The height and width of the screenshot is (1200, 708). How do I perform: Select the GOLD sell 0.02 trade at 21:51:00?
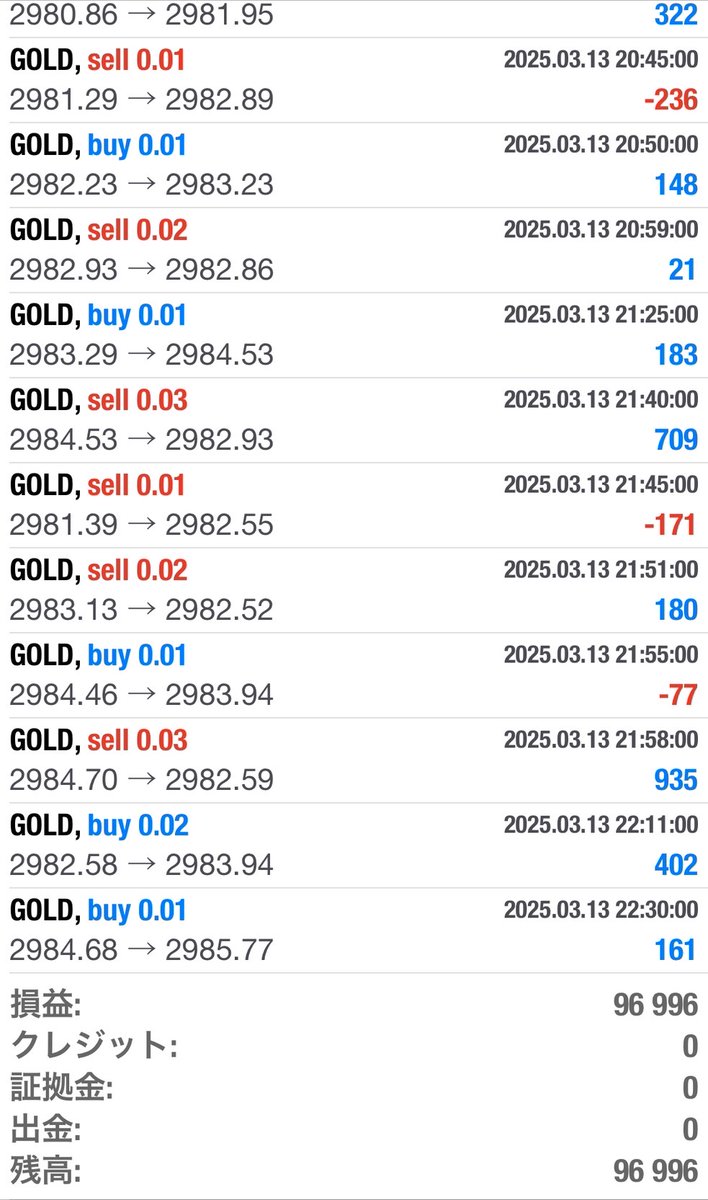pos(354,591)
